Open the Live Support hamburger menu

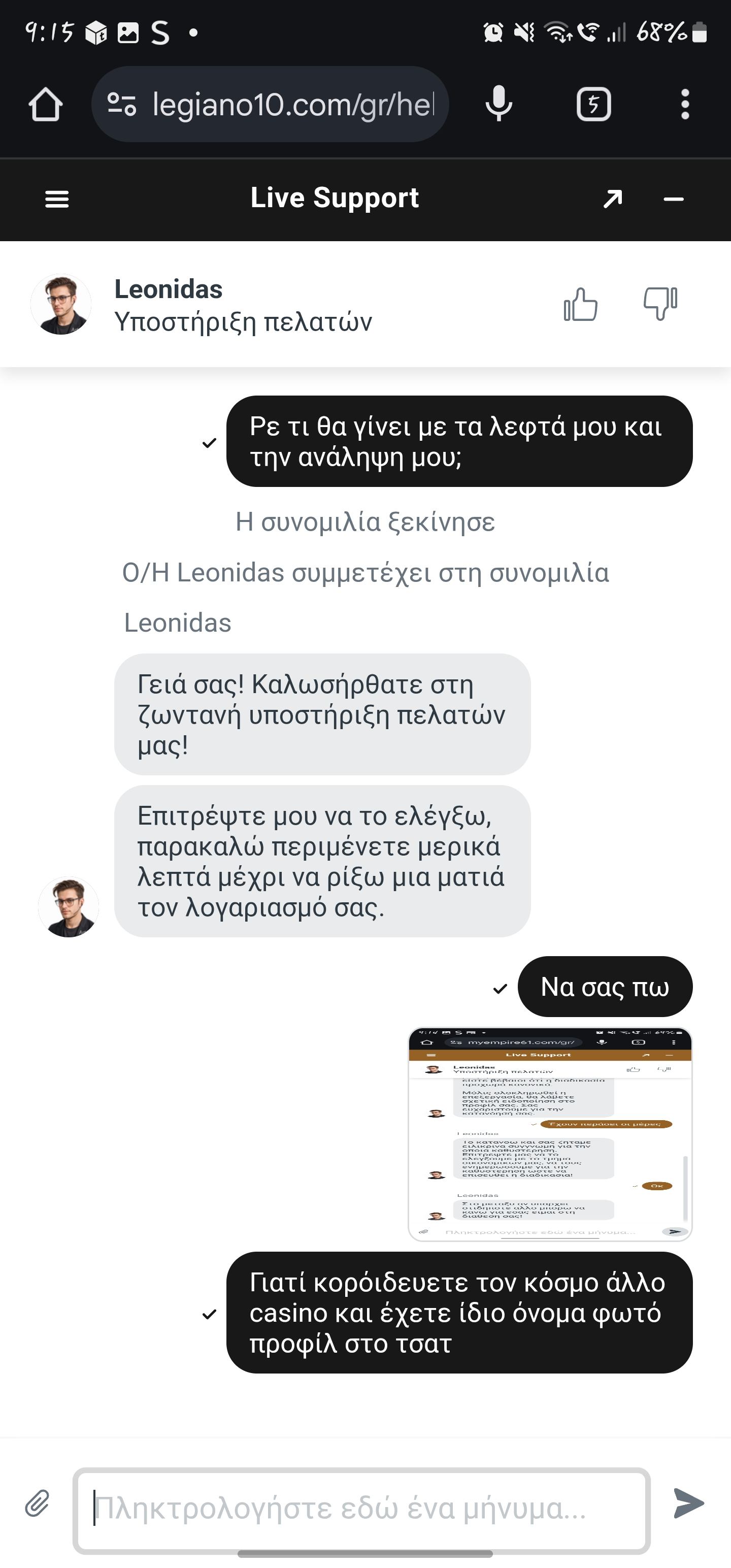click(57, 199)
